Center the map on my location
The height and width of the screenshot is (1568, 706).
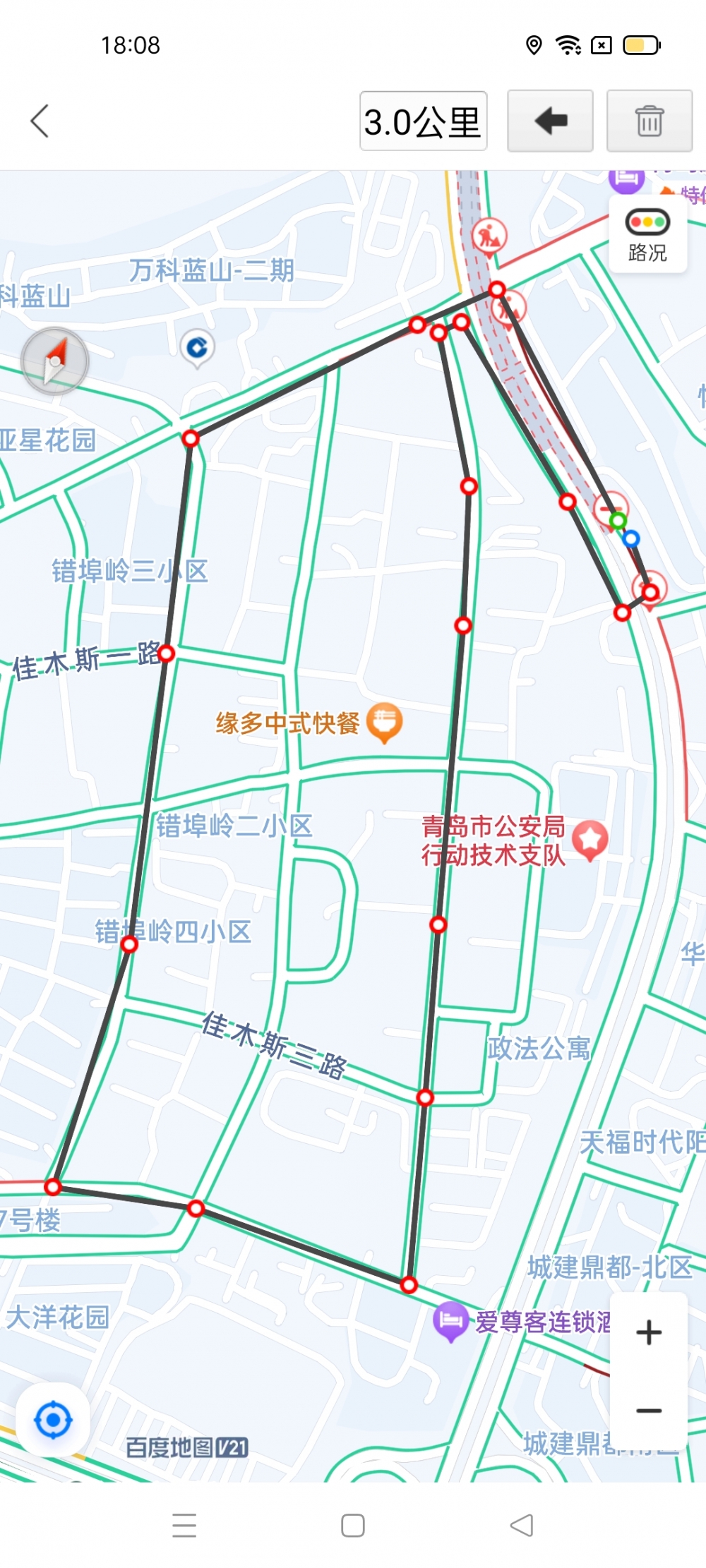coord(53,1419)
